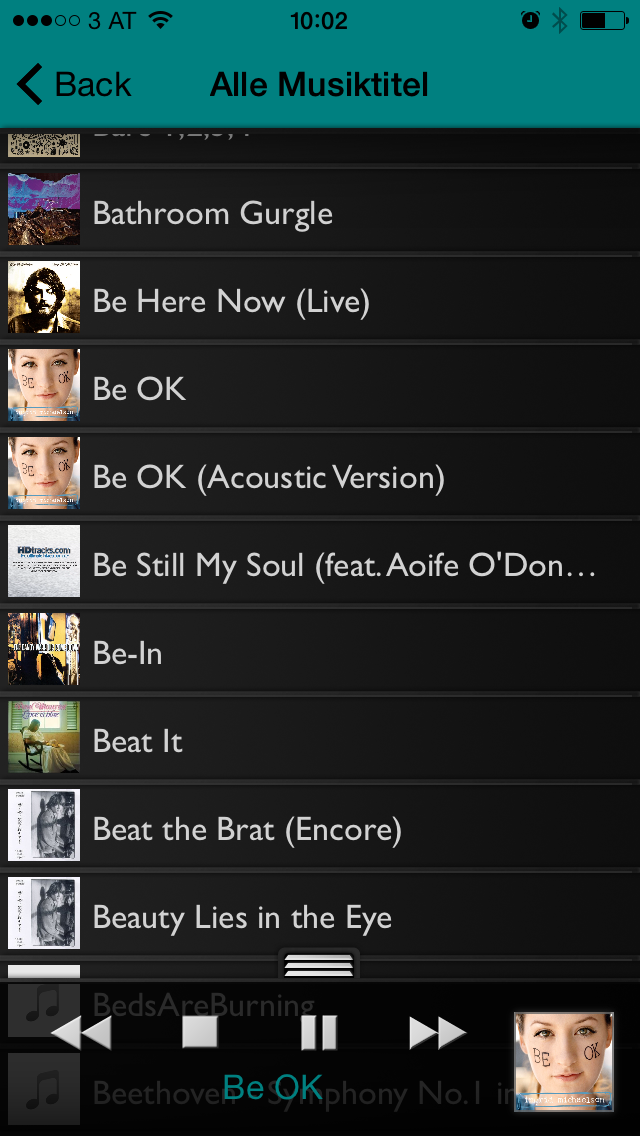Select the Be-In song
The image size is (640, 1136).
[x=320, y=651]
